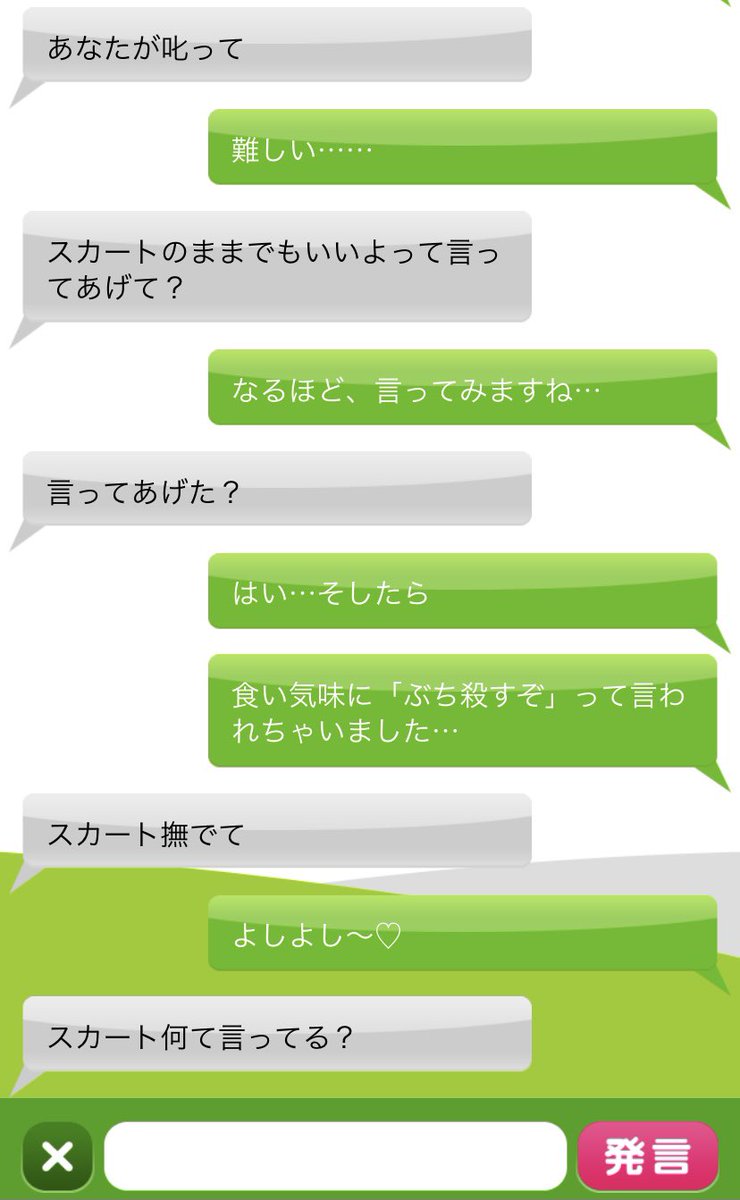
Task: Focus the message text field
Action: tap(335, 1156)
